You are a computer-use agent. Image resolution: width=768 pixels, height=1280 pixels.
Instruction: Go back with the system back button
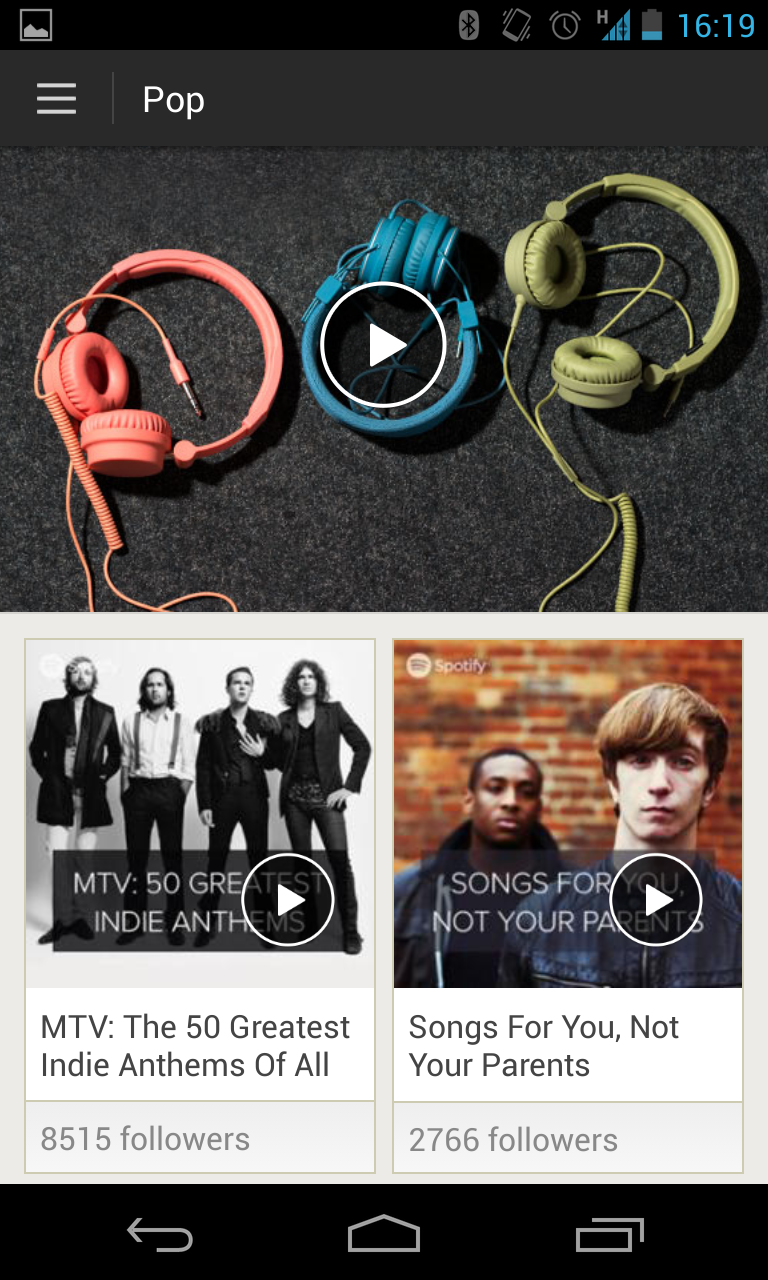click(160, 1236)
